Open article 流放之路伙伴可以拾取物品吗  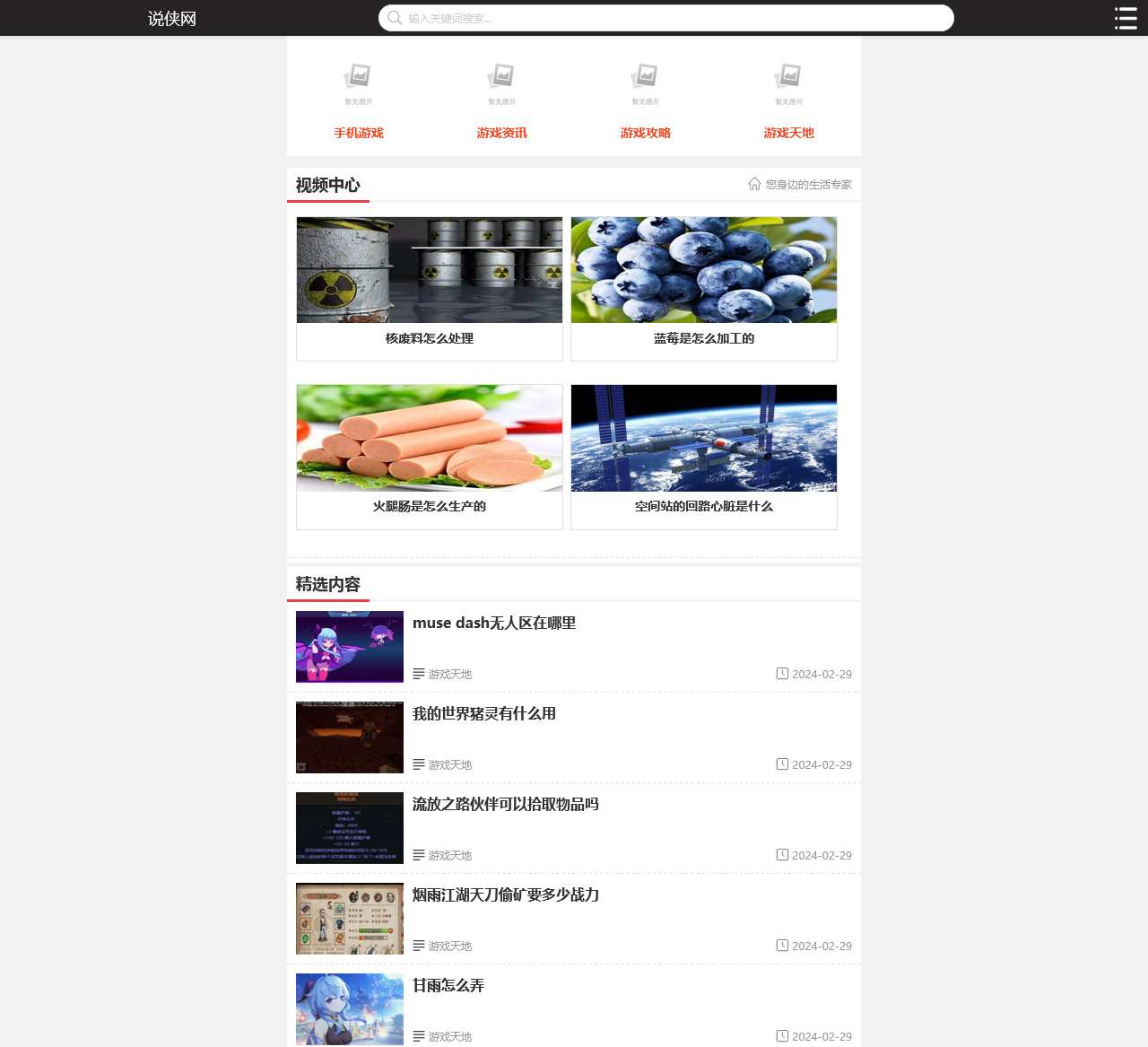(x=506, y=804)
